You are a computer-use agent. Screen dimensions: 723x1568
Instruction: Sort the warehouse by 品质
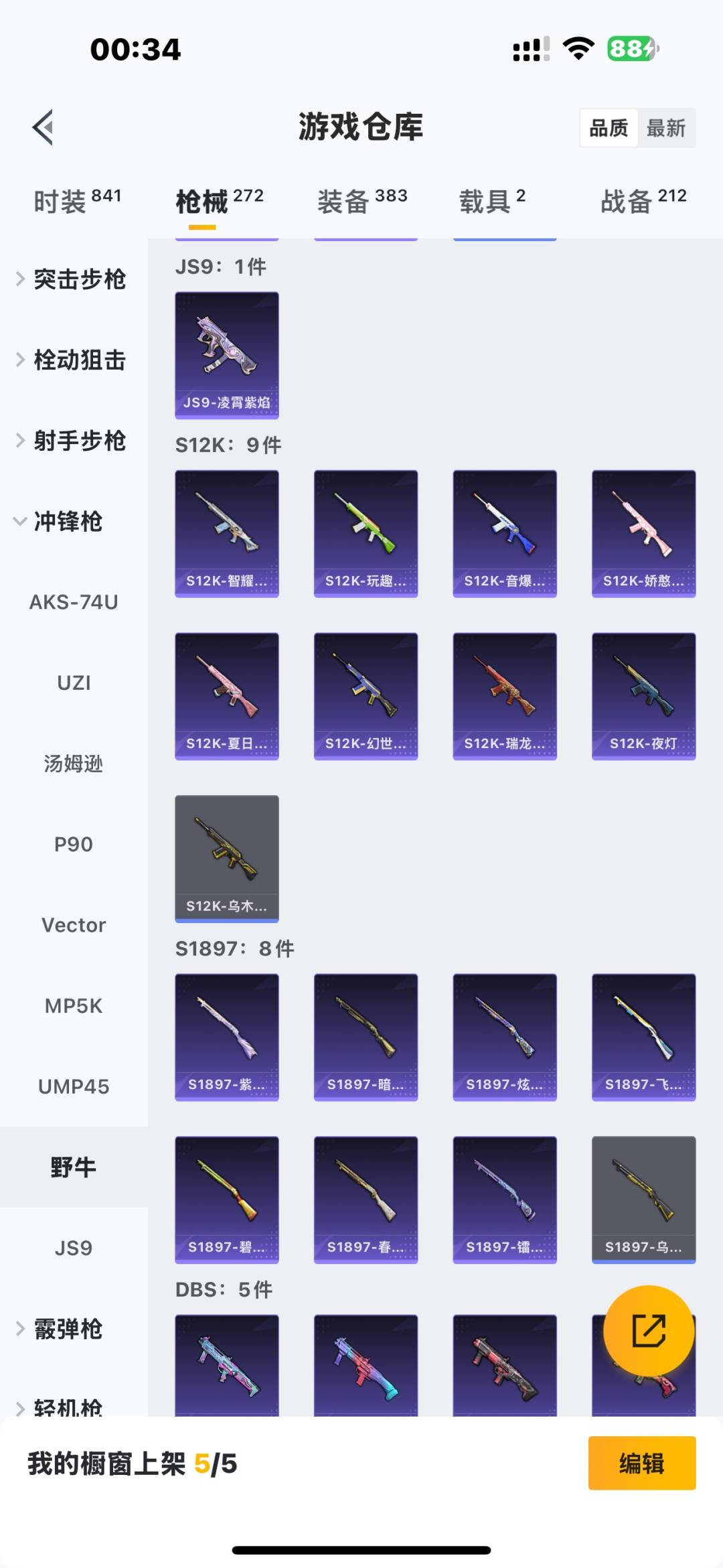coord(609,128)
